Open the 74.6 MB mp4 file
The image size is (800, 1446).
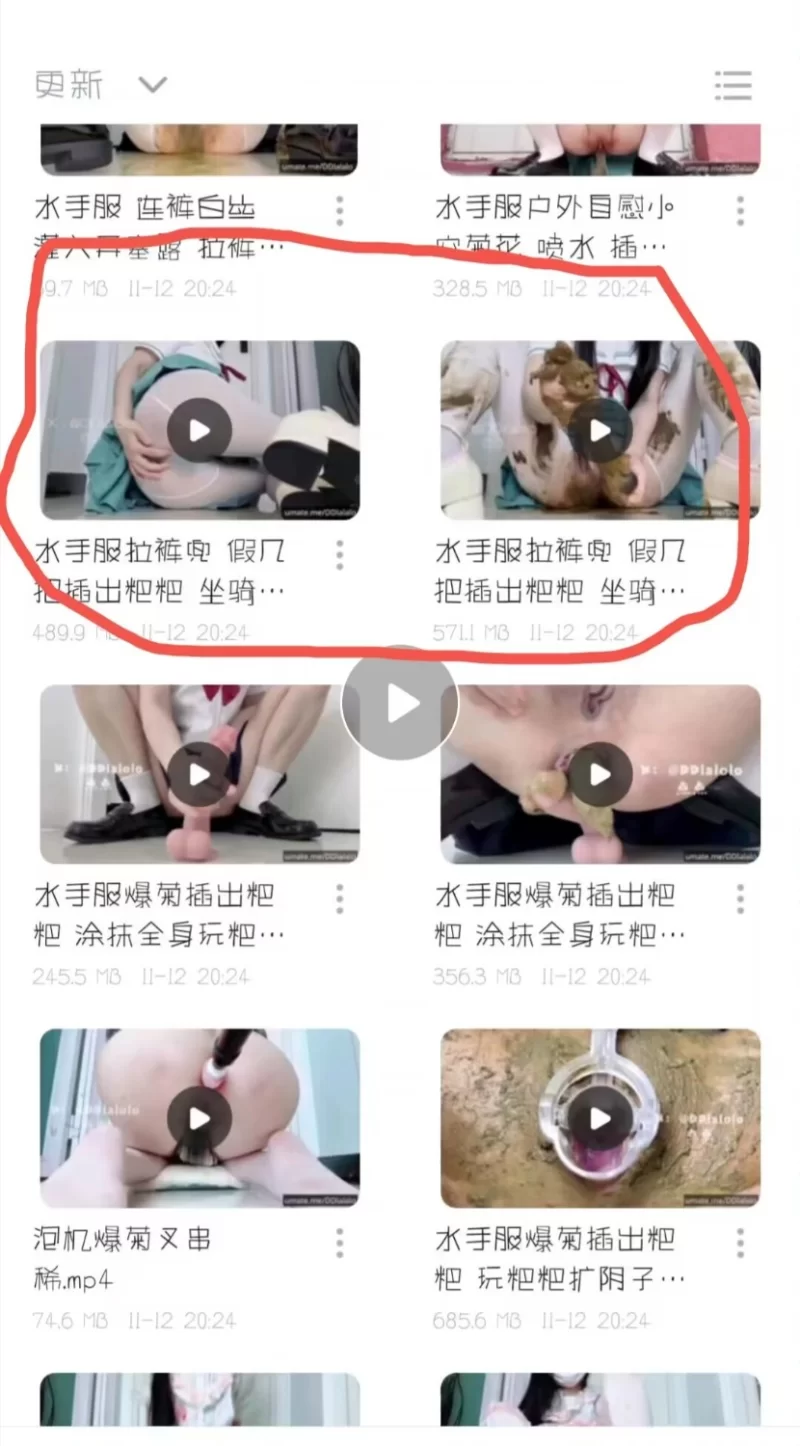coord(200,1118)
